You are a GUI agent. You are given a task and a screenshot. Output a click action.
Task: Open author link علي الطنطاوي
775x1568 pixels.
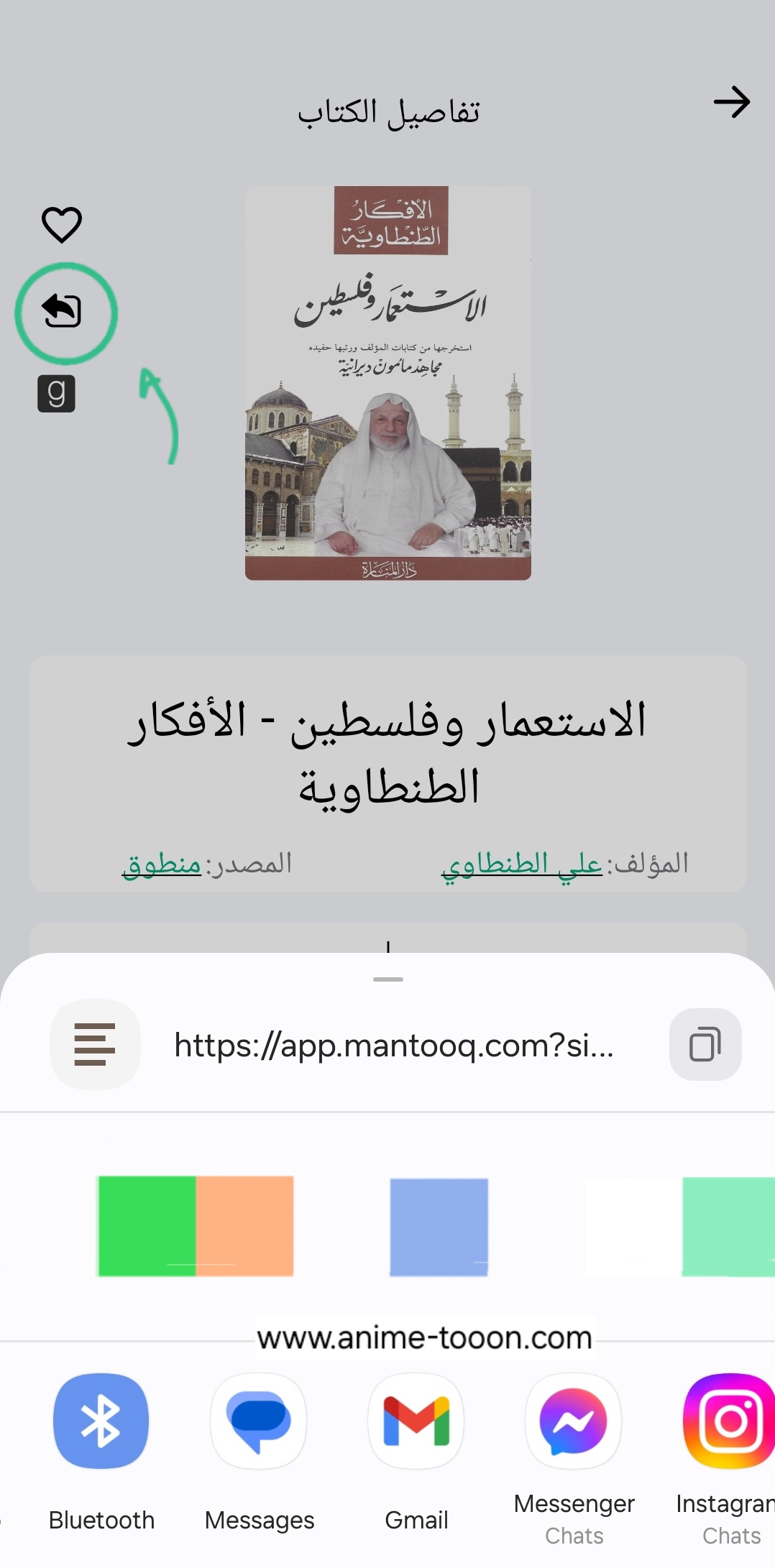(x=522, y=864)
